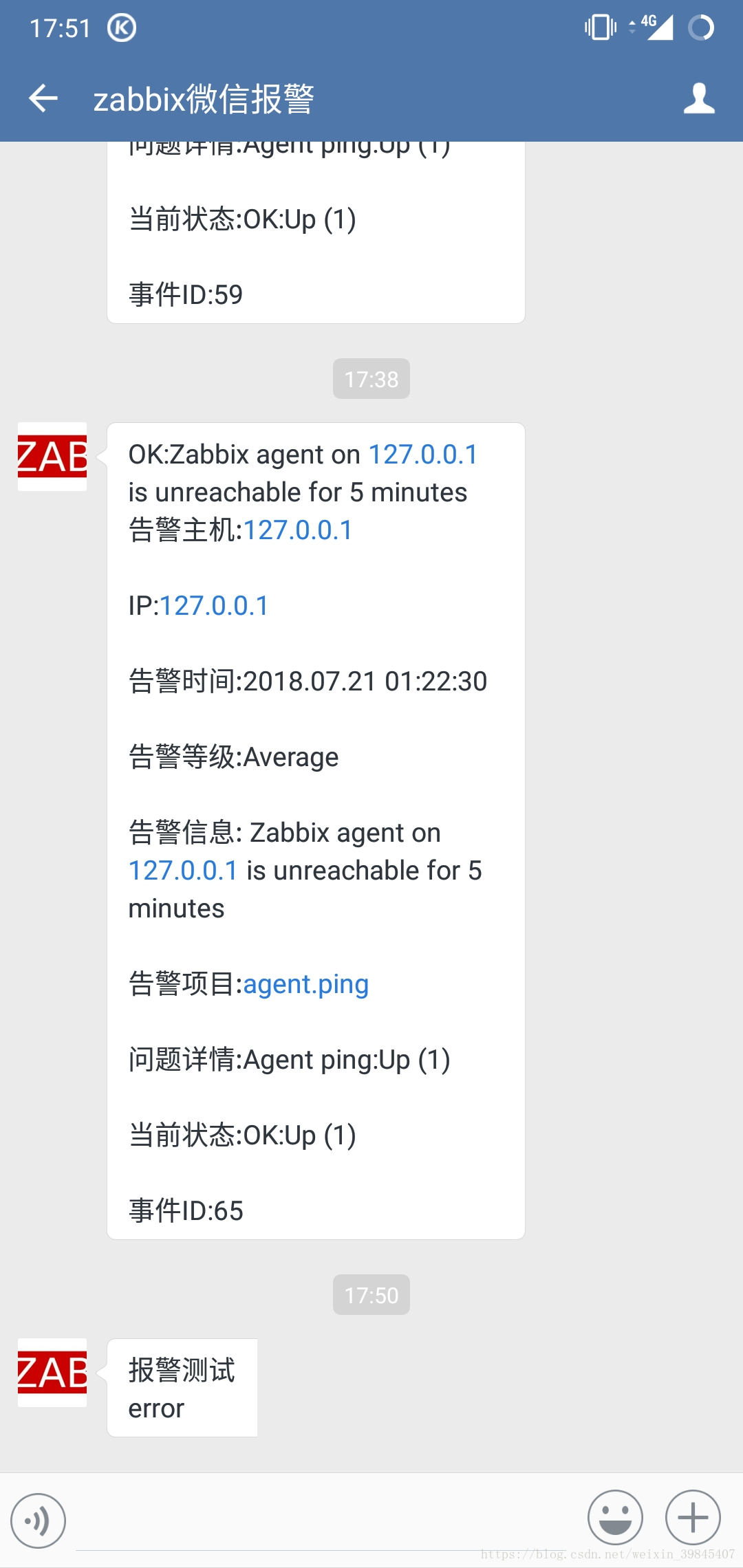The height and width of the screenshot is (1568, 743).
Task: Open the emoji picker
Action: 615,1517
